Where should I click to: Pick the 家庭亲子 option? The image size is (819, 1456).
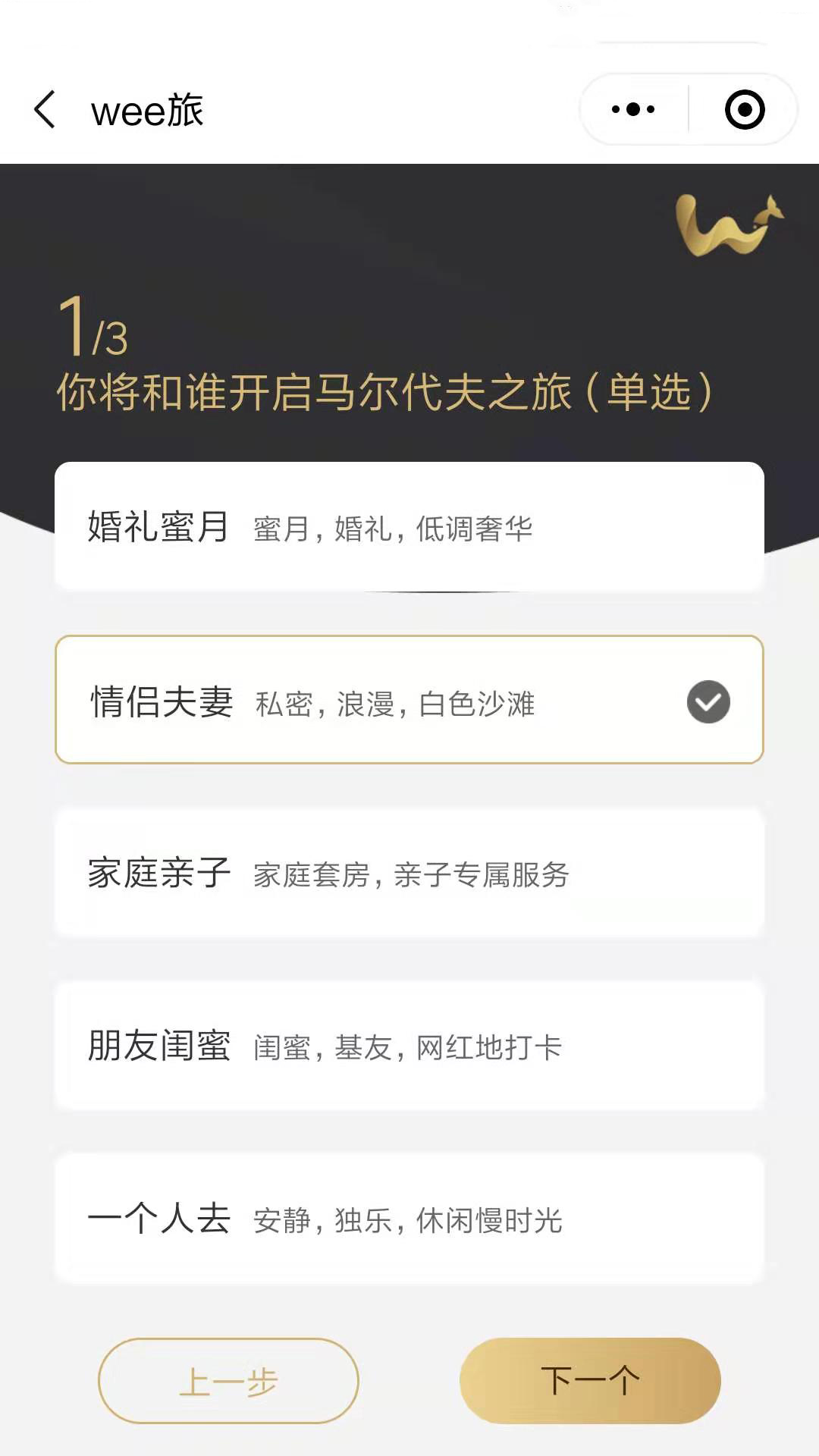pos(409,873)
